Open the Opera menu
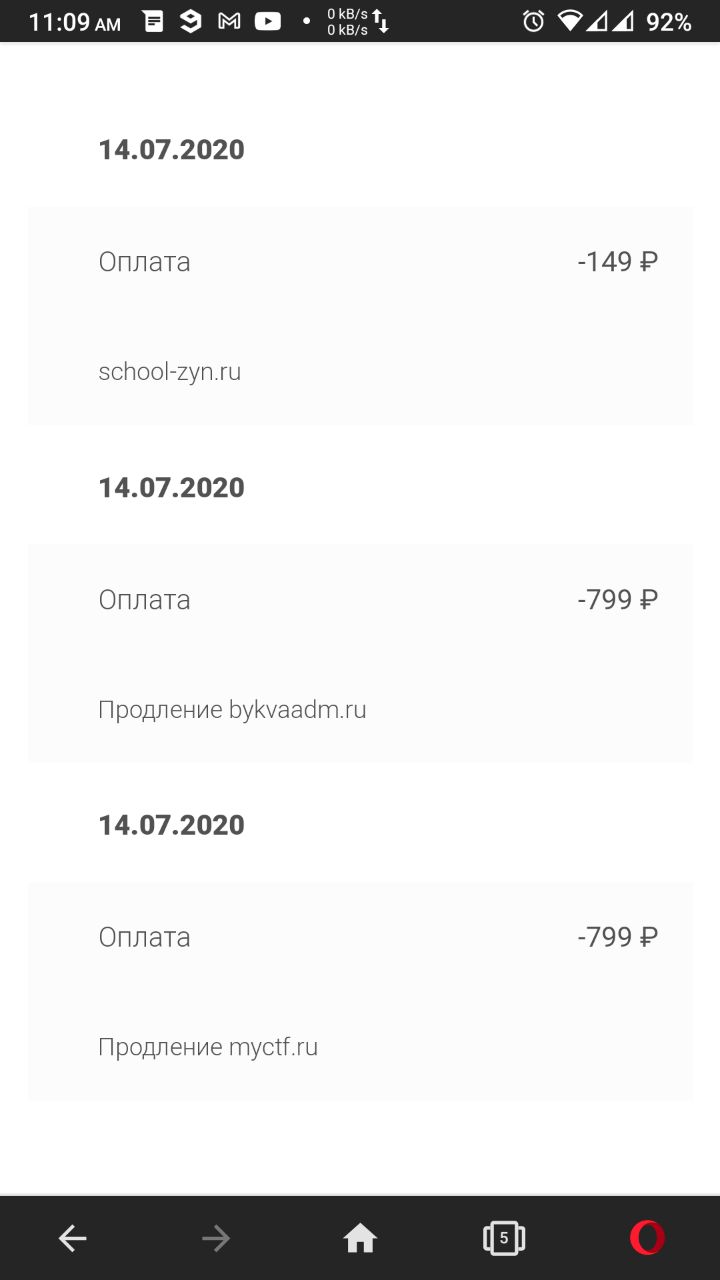720x1280 pixels. click(647, 1239)
